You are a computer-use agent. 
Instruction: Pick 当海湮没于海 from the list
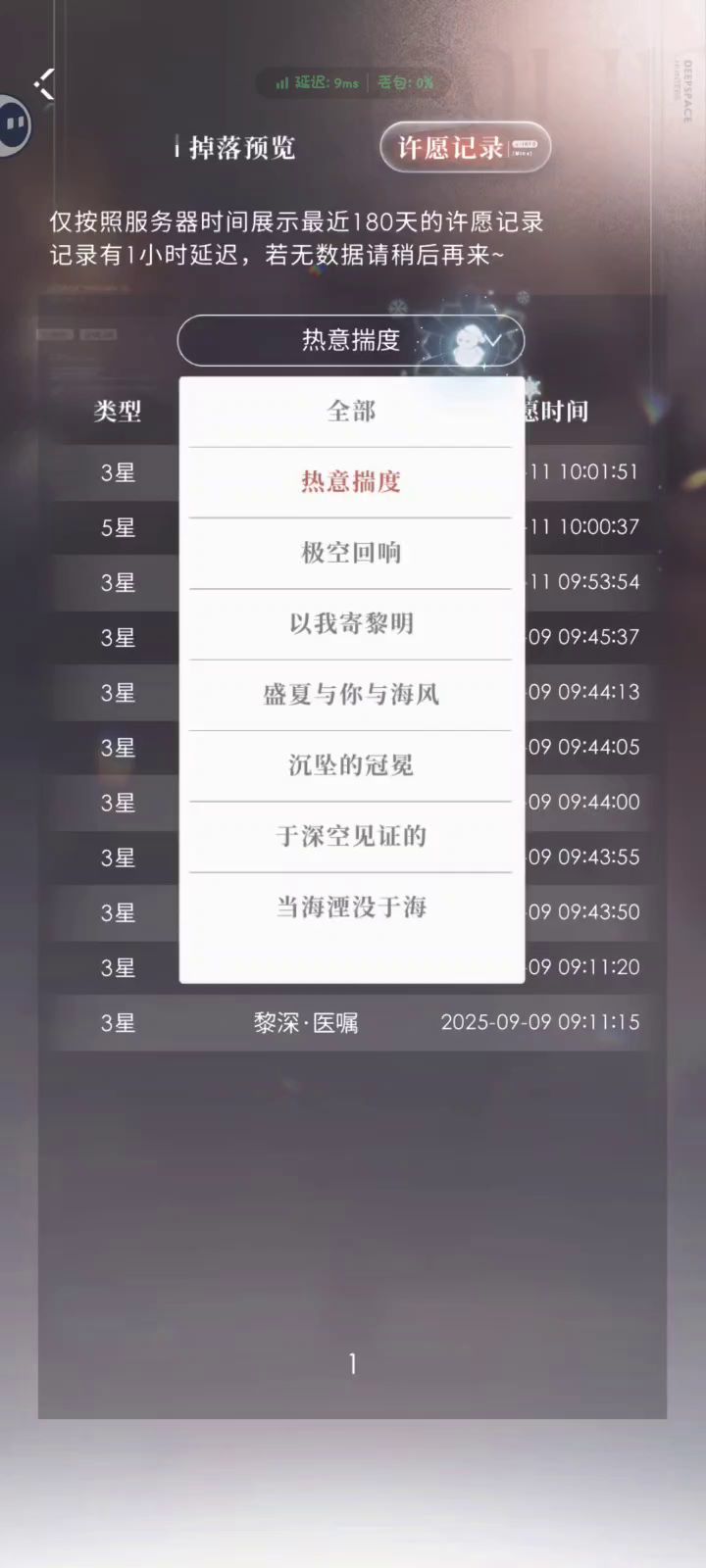click(x=351, y=907)
